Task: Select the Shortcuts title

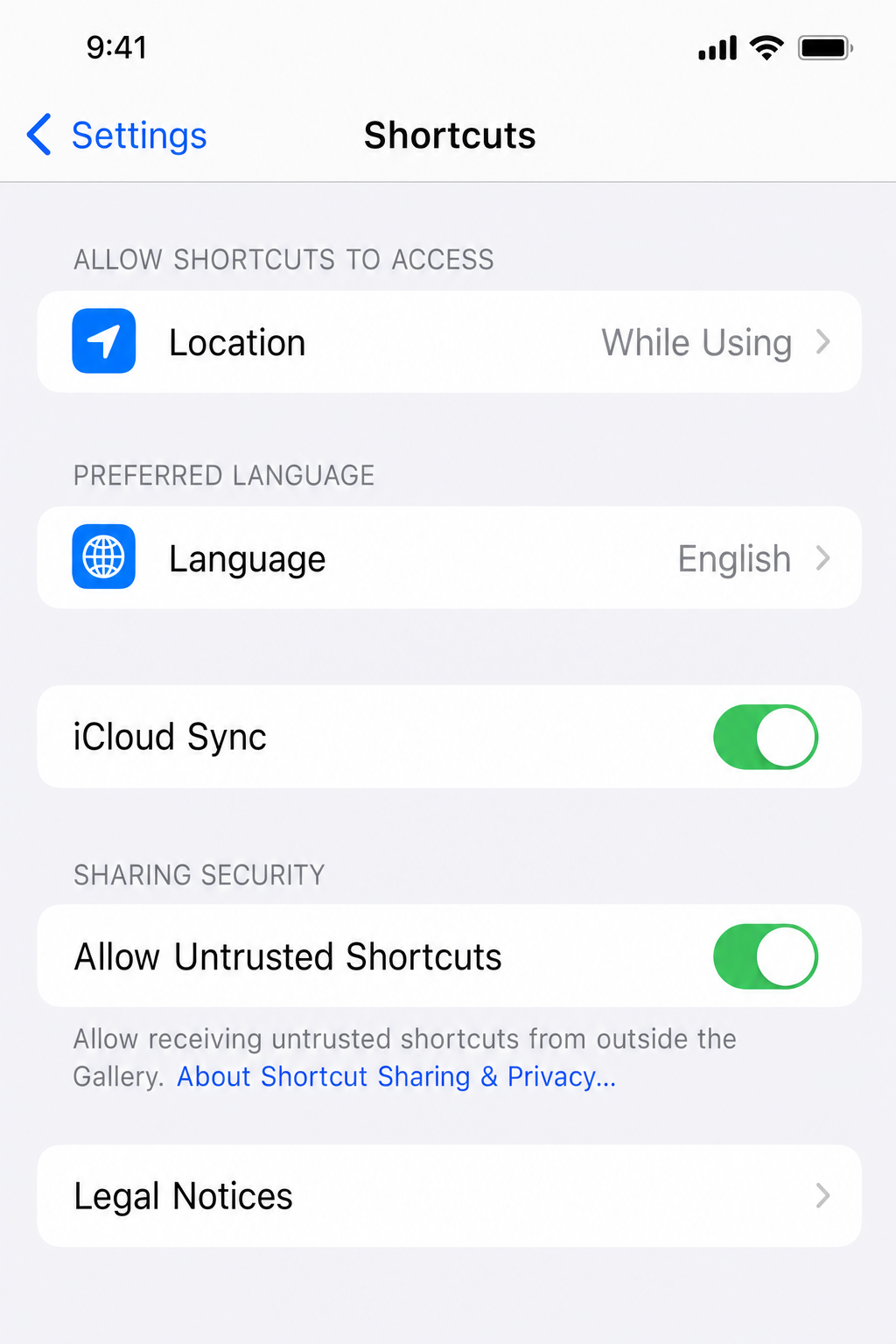Action: pyautogui.click(x=450, y=135)
